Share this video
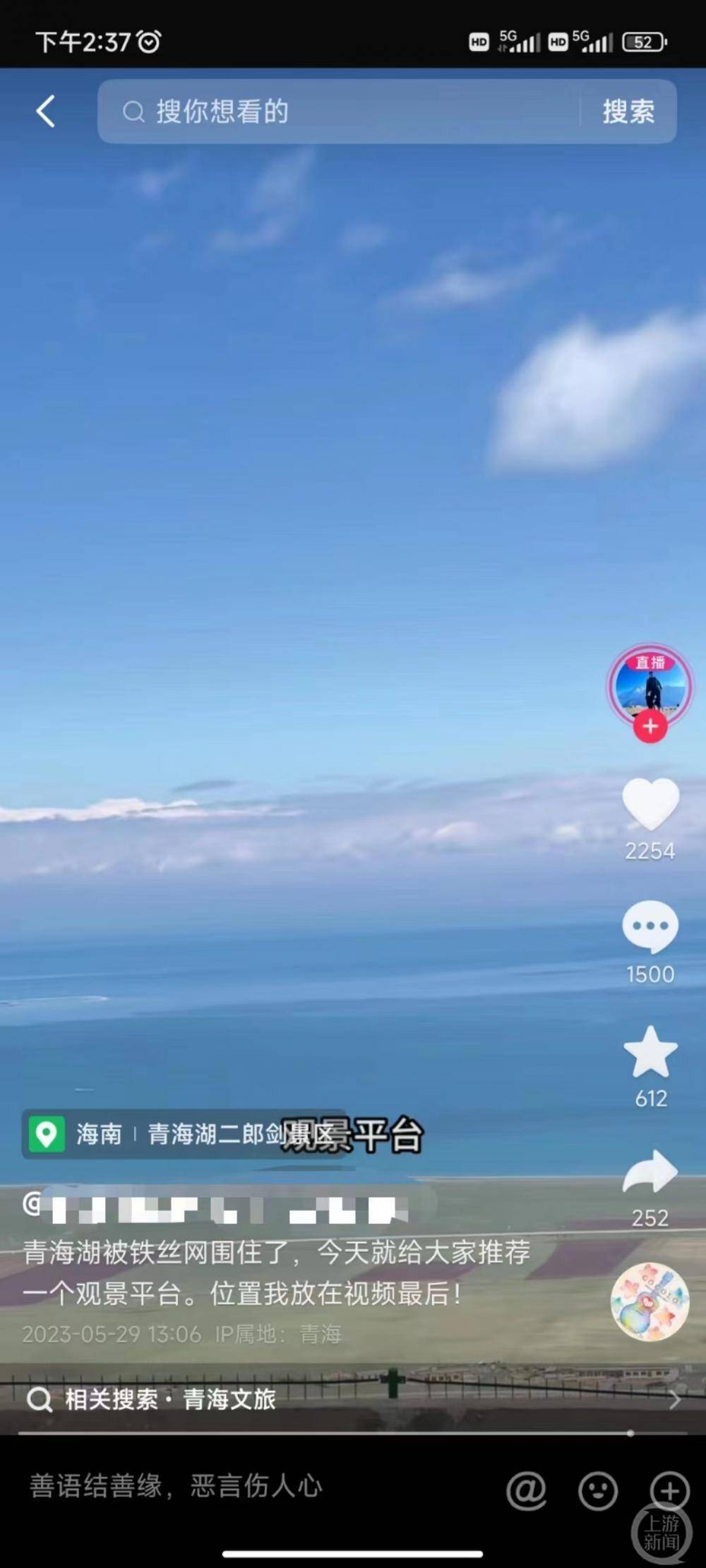The height and width of the screenshot is (1568, 706). point(650,1173)
